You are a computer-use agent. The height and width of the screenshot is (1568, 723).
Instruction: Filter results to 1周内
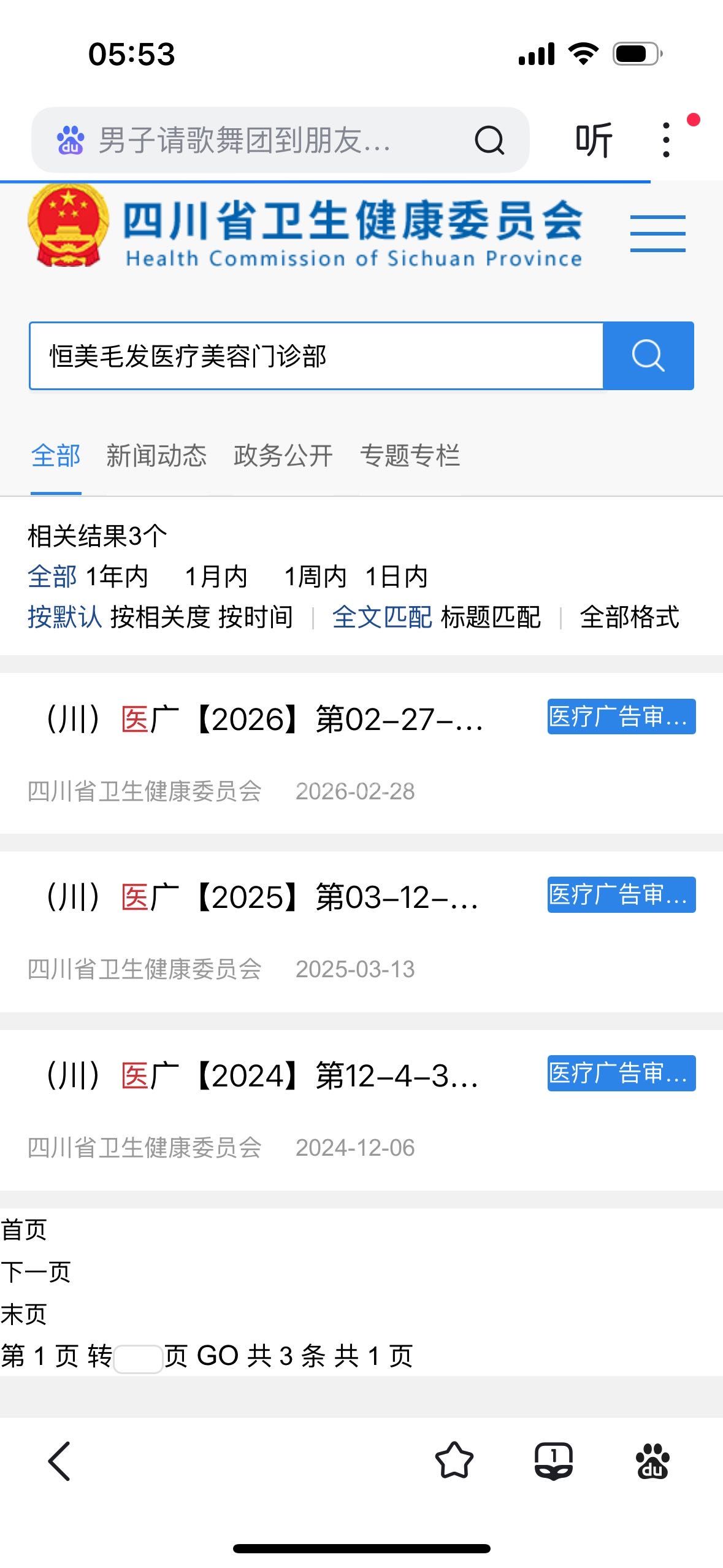tap(315, 577)
